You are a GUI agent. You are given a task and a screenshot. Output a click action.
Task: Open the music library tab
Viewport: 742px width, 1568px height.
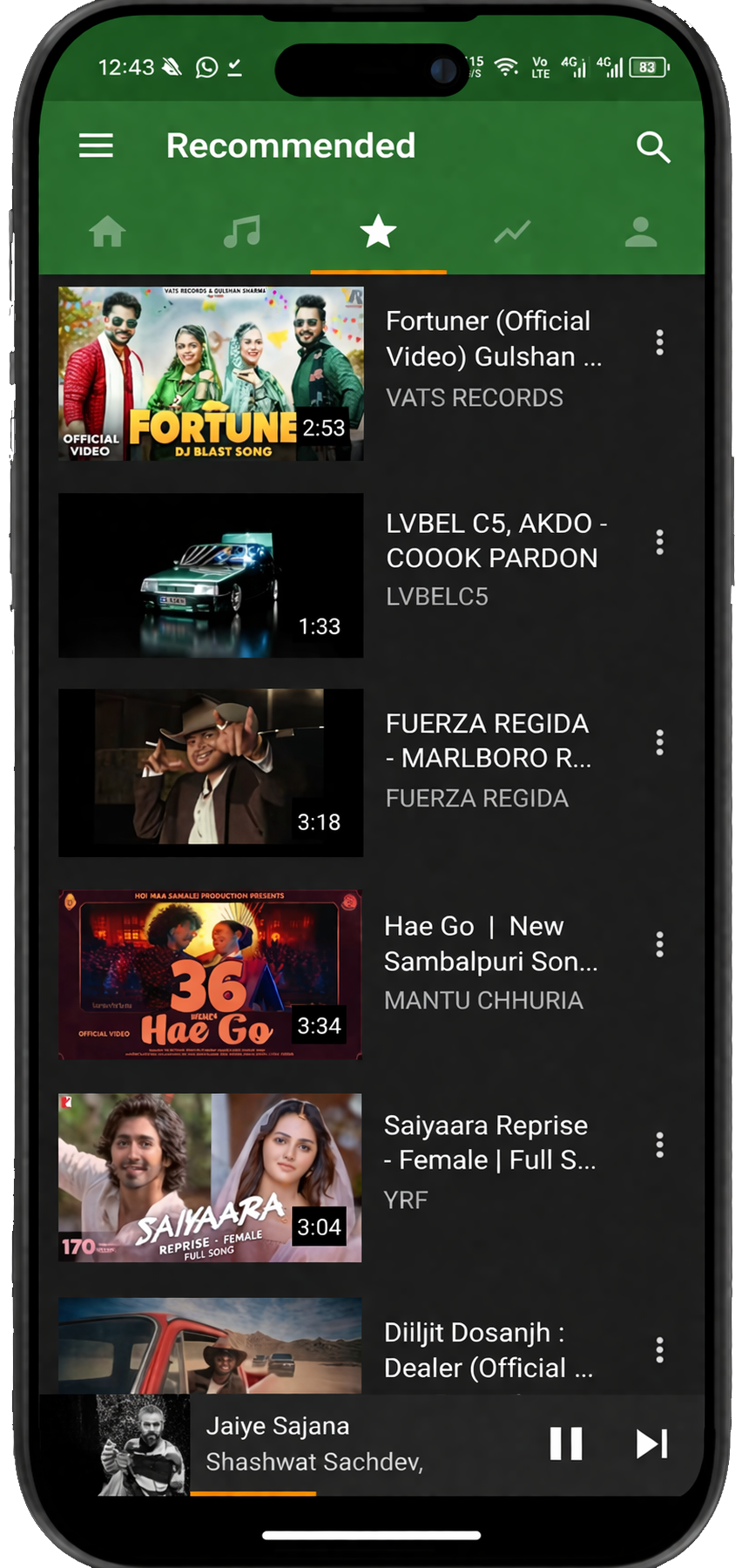click(x=242, y=231)
